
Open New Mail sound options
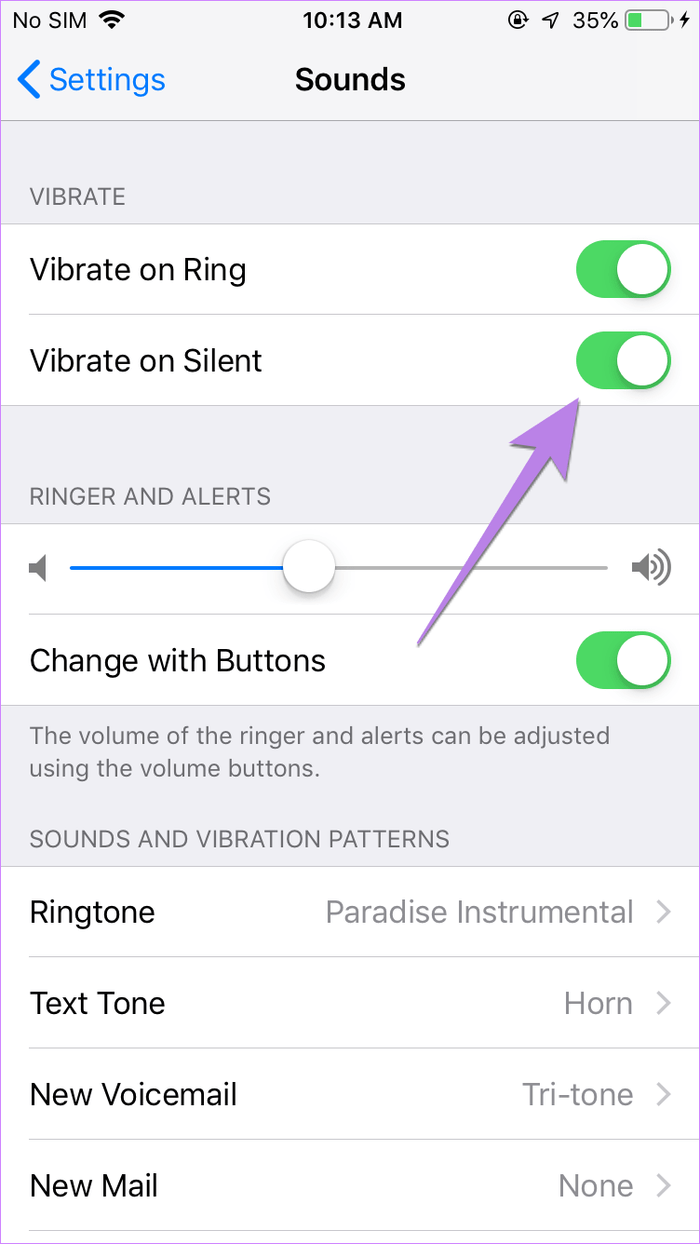click(x=350, y=1186)
